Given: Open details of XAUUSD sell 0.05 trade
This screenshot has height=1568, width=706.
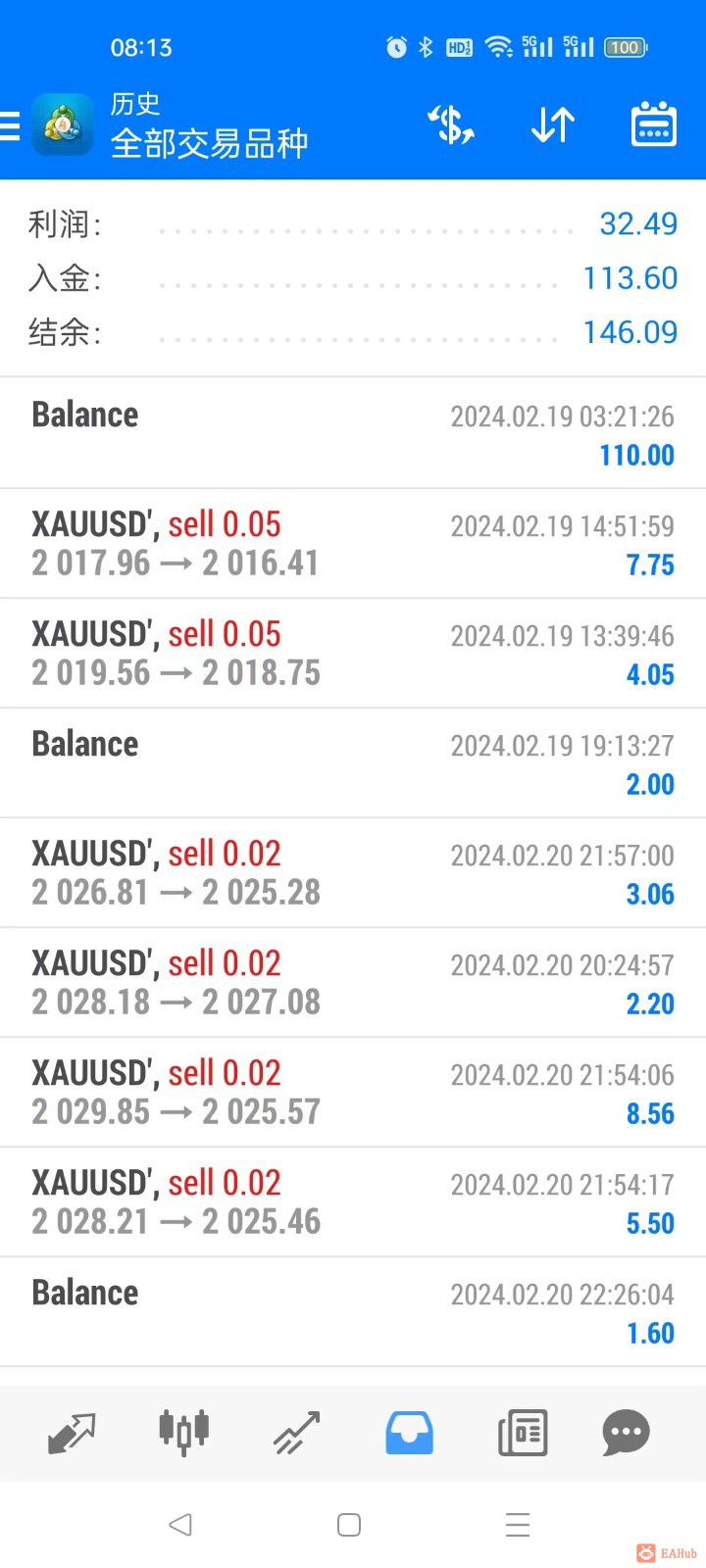Looking at the screenshot, I should (353, 543).
